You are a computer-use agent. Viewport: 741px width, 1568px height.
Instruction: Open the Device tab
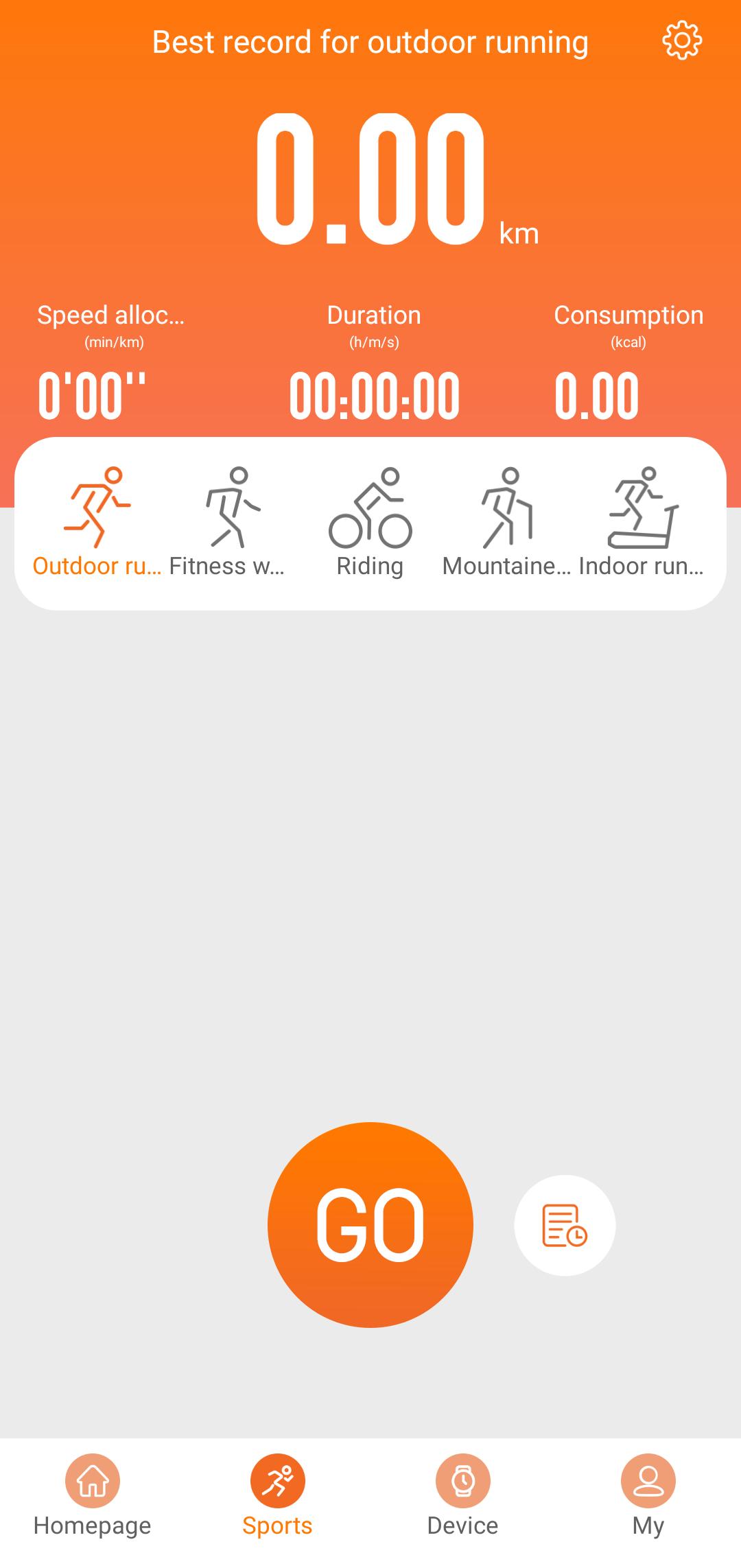coord(462,1497)
